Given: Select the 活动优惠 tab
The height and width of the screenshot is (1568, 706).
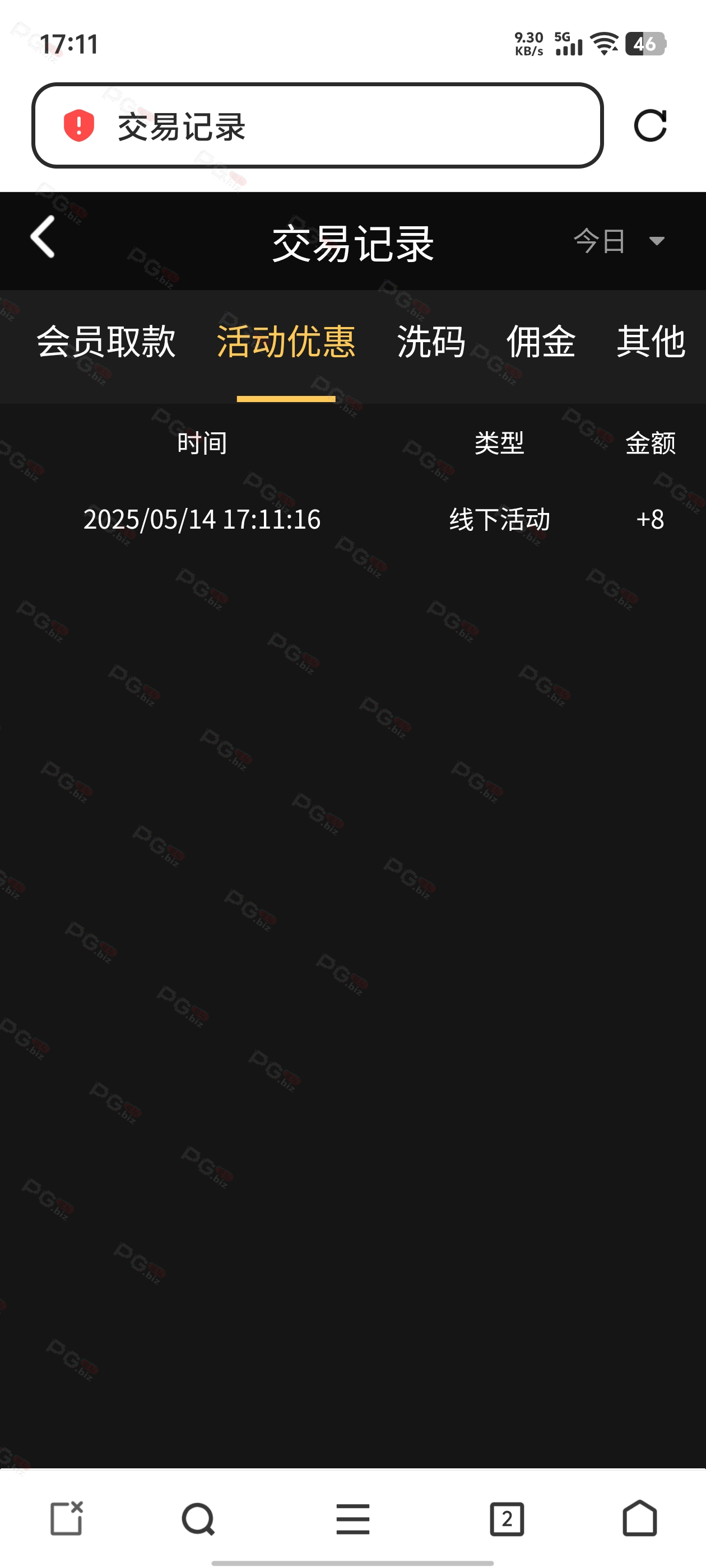Looking at the screenshot, I should pyautogui.click(x=286, y=342).
